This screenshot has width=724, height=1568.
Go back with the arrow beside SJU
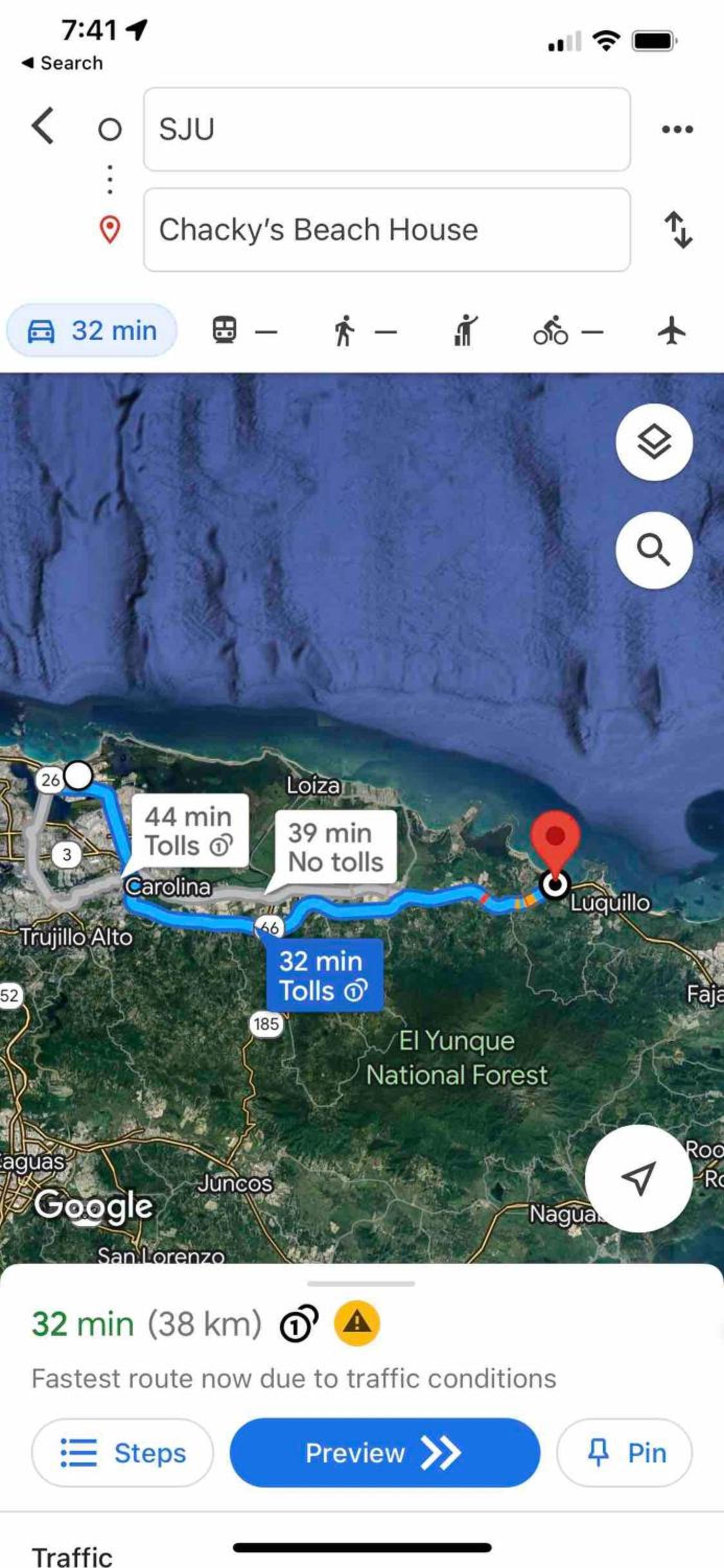(x=43, y=126)
